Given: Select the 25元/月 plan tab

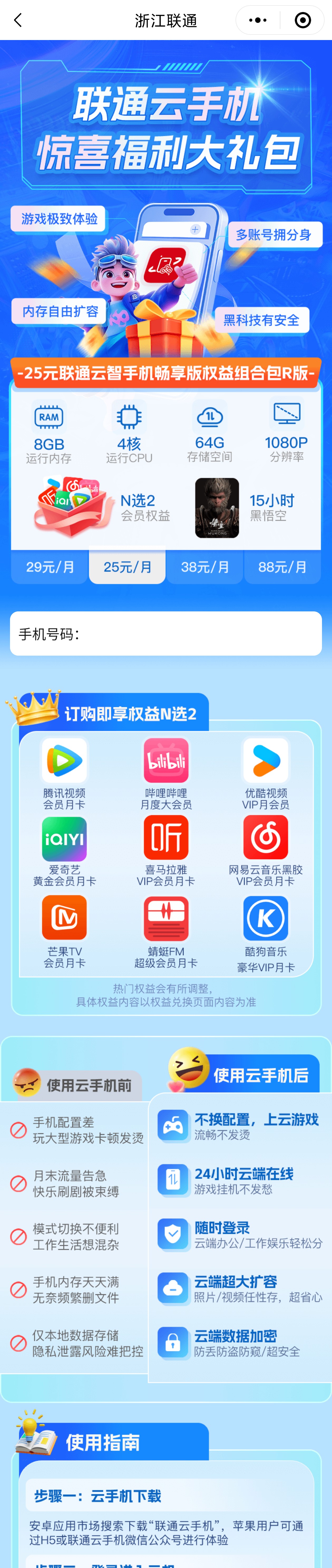Looking at the screenshot, I should tap(127, 567).
